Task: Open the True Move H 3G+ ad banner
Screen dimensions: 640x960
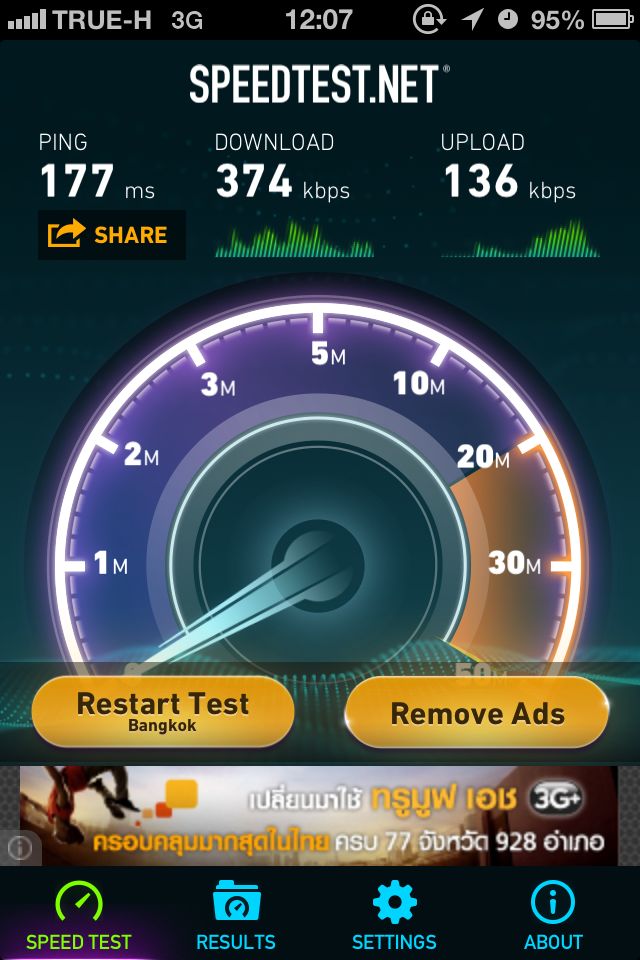Action: coord(318,816)
